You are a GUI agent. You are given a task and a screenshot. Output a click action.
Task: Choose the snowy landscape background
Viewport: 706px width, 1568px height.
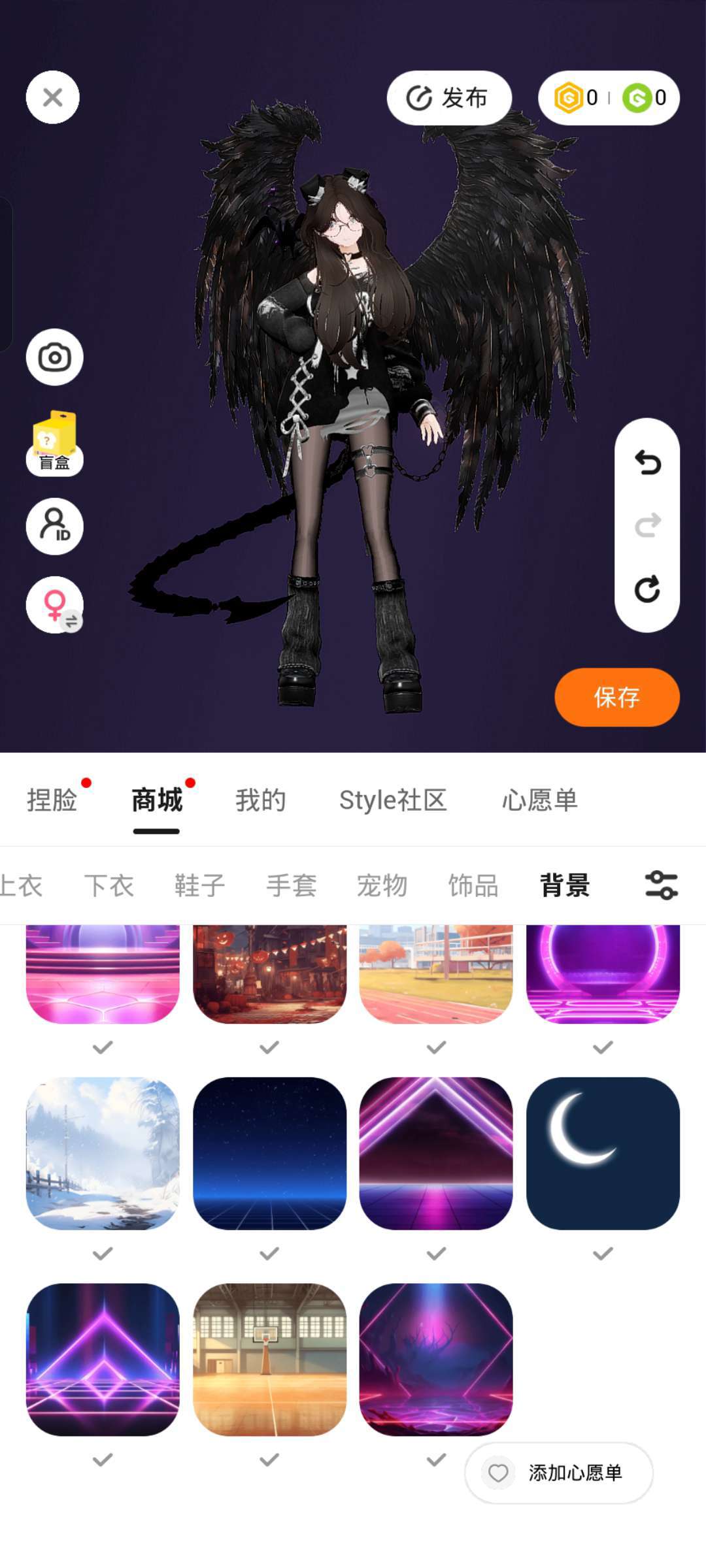[x=103, y=1153]
